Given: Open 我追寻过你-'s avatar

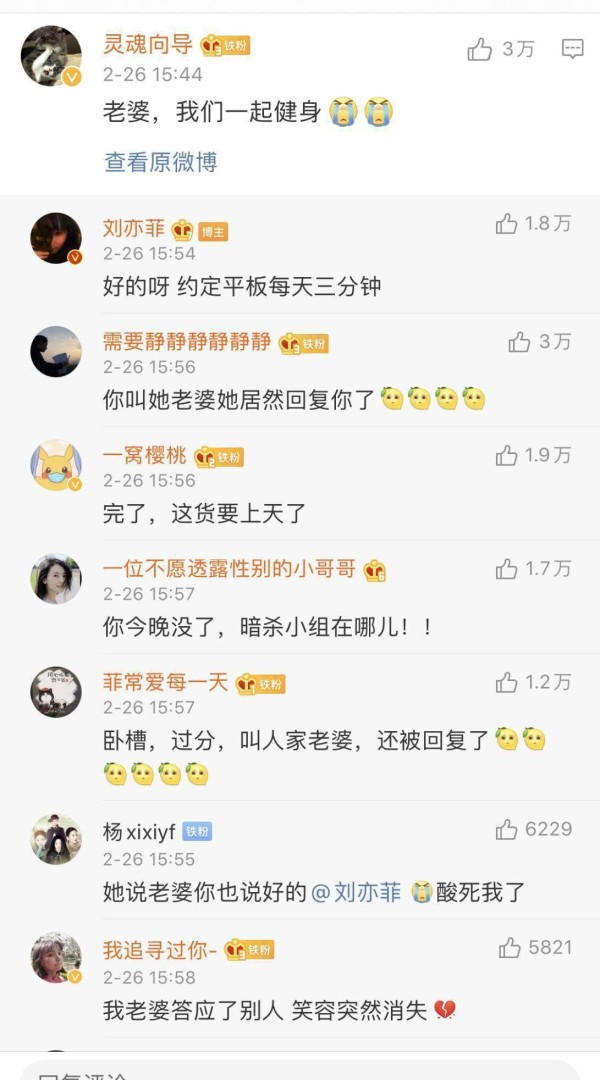Looking at the screenshot, I should click(x=56, y=957).
